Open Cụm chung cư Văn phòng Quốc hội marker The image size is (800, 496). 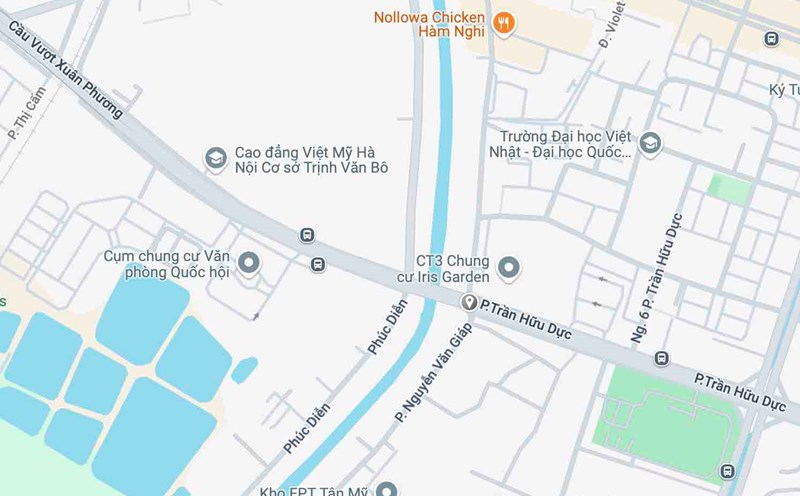click(x=249, y=264)
